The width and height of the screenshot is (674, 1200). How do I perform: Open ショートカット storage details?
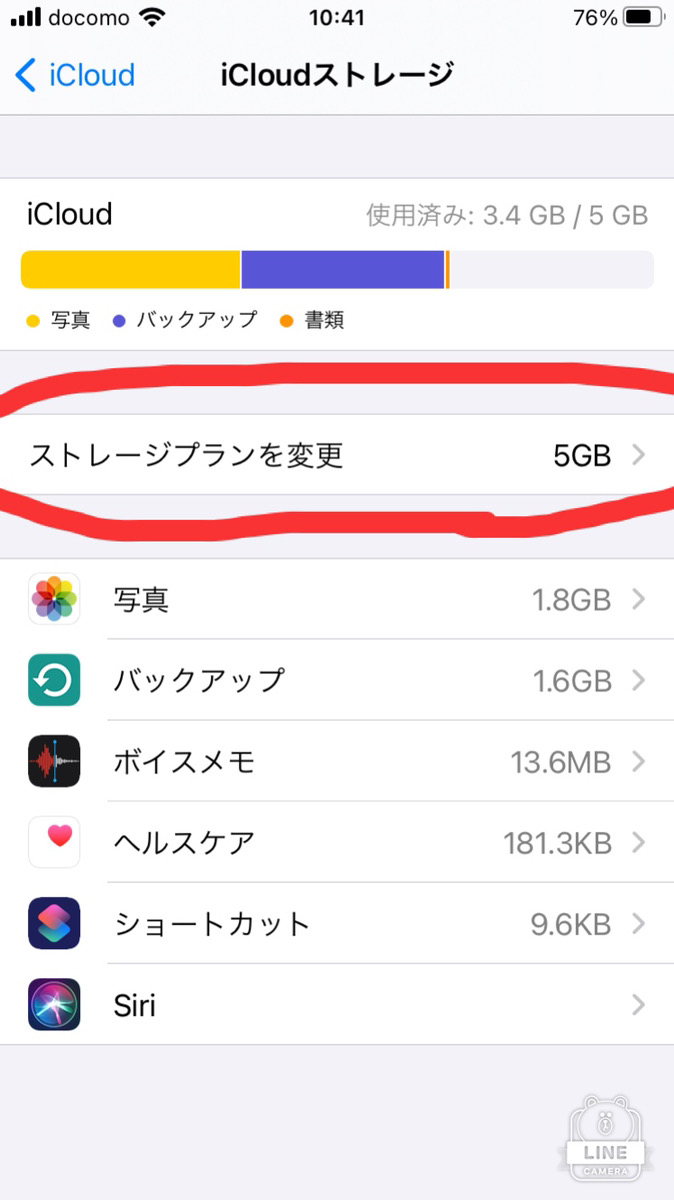tap(337, 924)
